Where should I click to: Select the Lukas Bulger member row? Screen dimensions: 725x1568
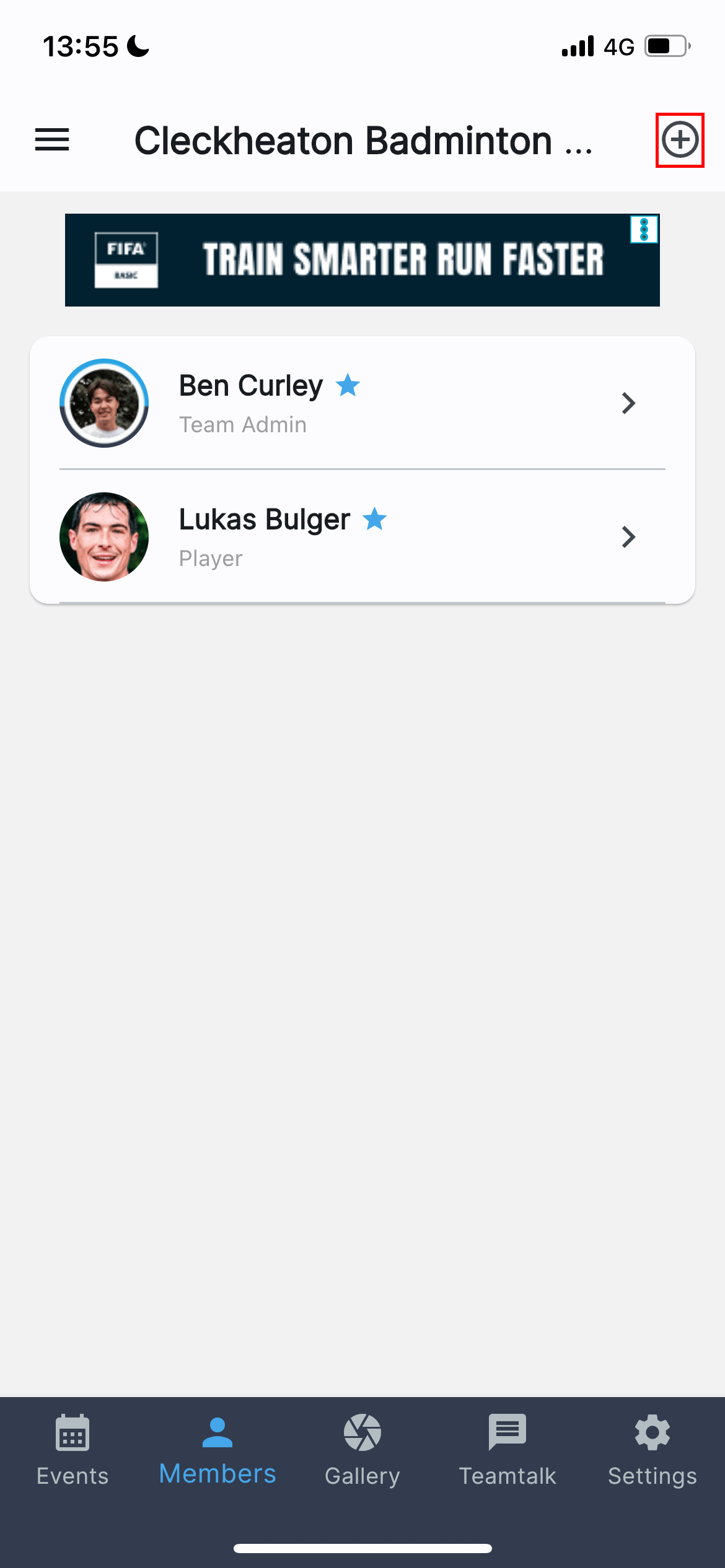[x=362, y=537]
